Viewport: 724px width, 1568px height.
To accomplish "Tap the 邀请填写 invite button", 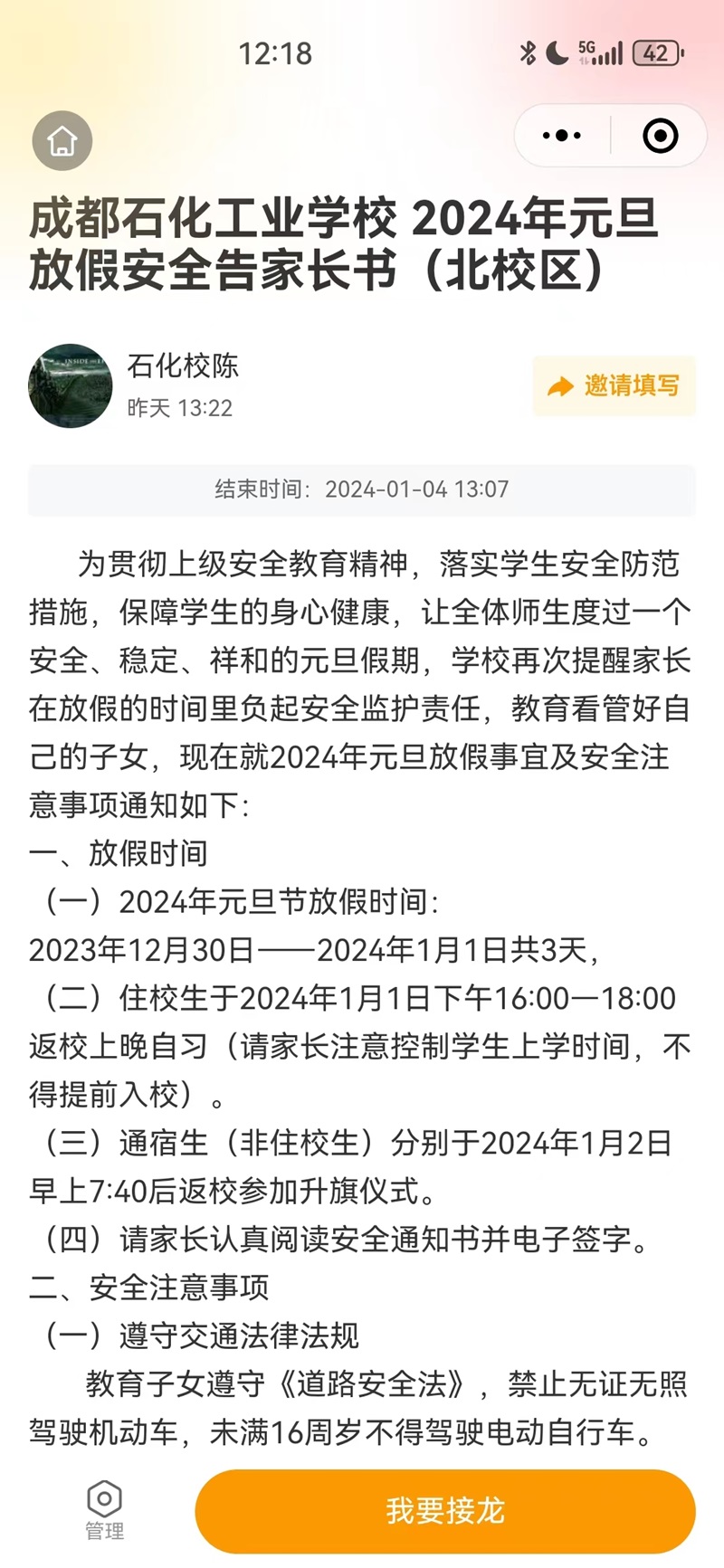I will (614, 386).
